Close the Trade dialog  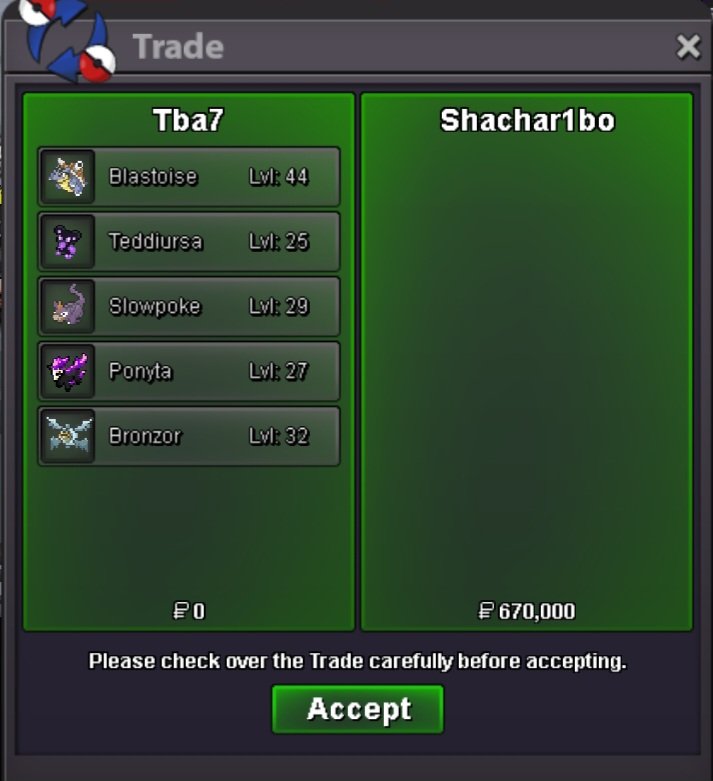pyautogui.click(x=688, y=46)
